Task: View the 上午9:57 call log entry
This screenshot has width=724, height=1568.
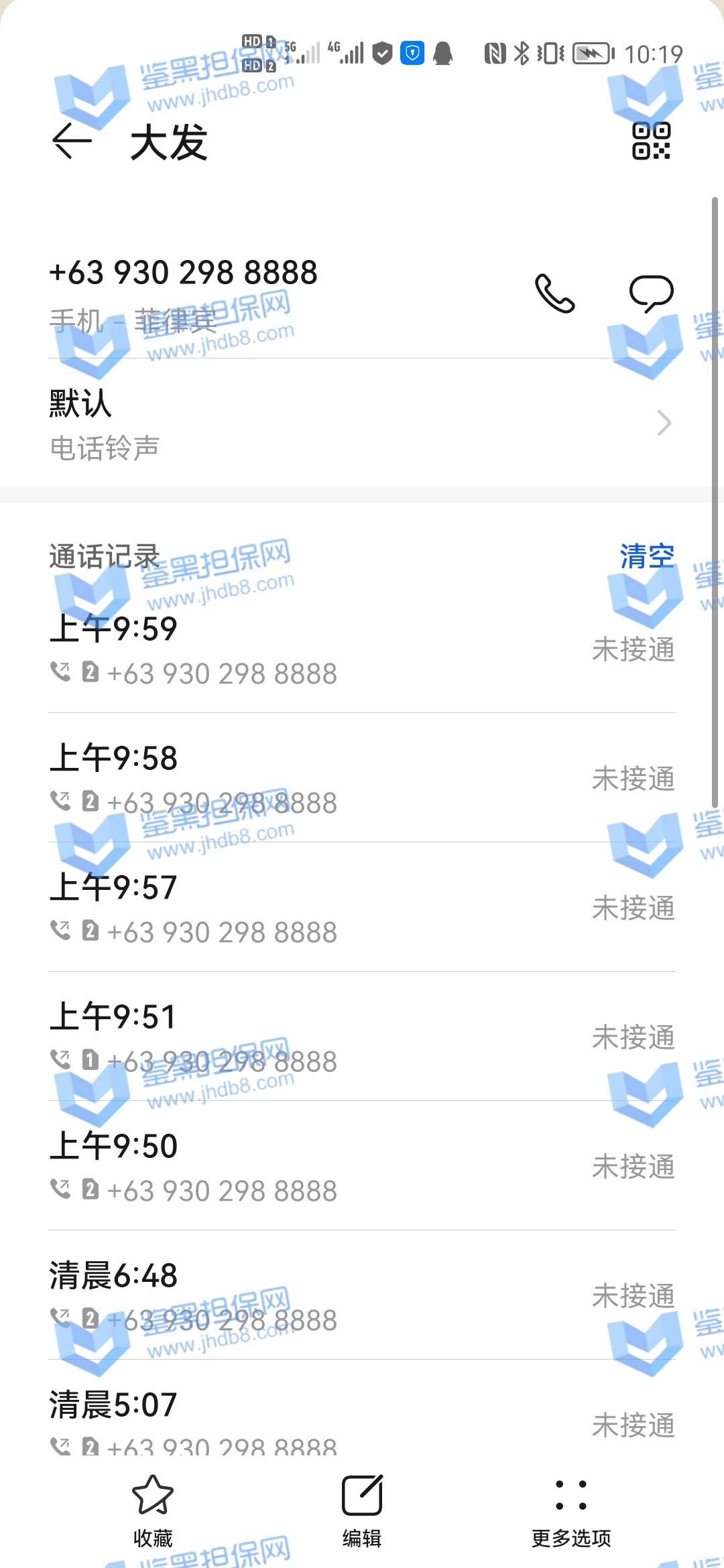Action: pyautogui.click(x=362, y=908)
